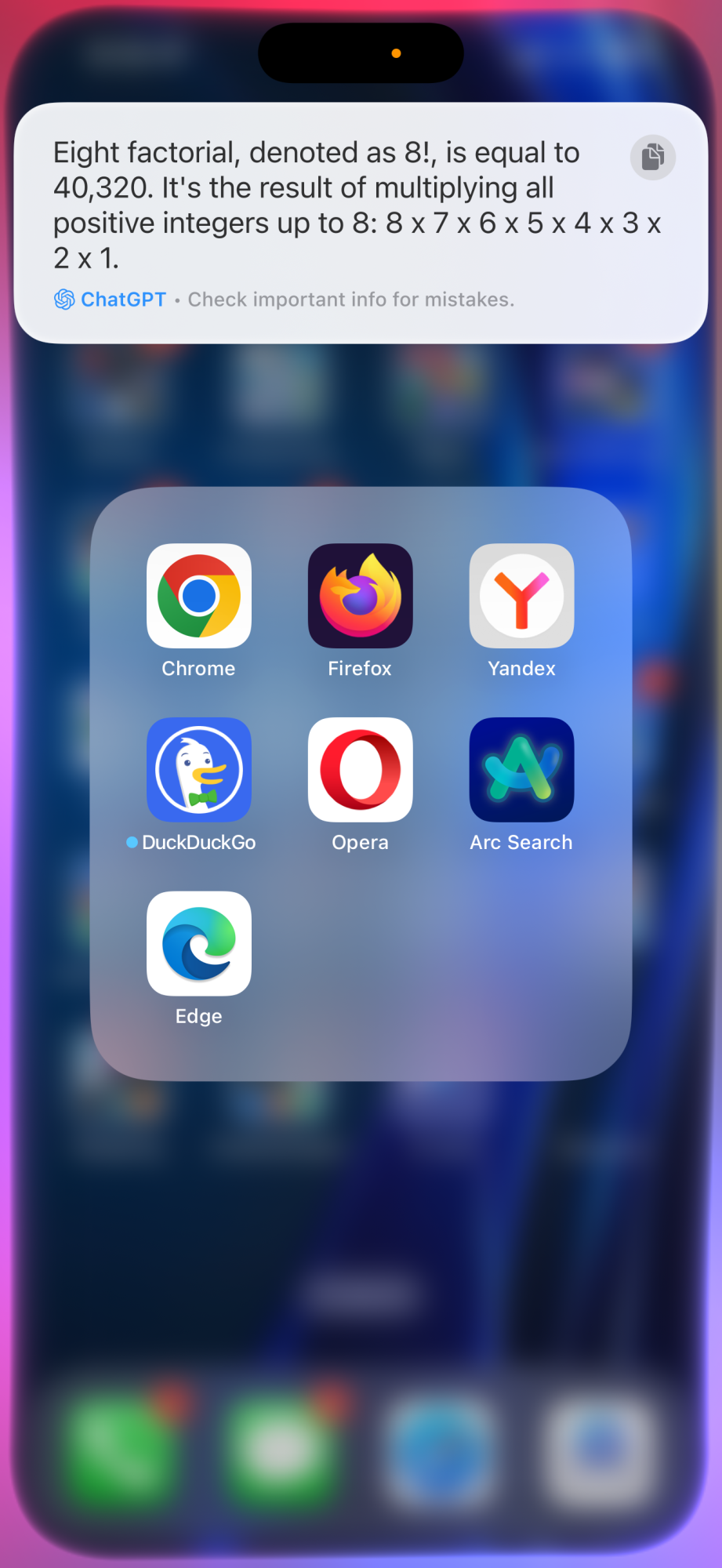Launch Firefox from the folder

361,596
